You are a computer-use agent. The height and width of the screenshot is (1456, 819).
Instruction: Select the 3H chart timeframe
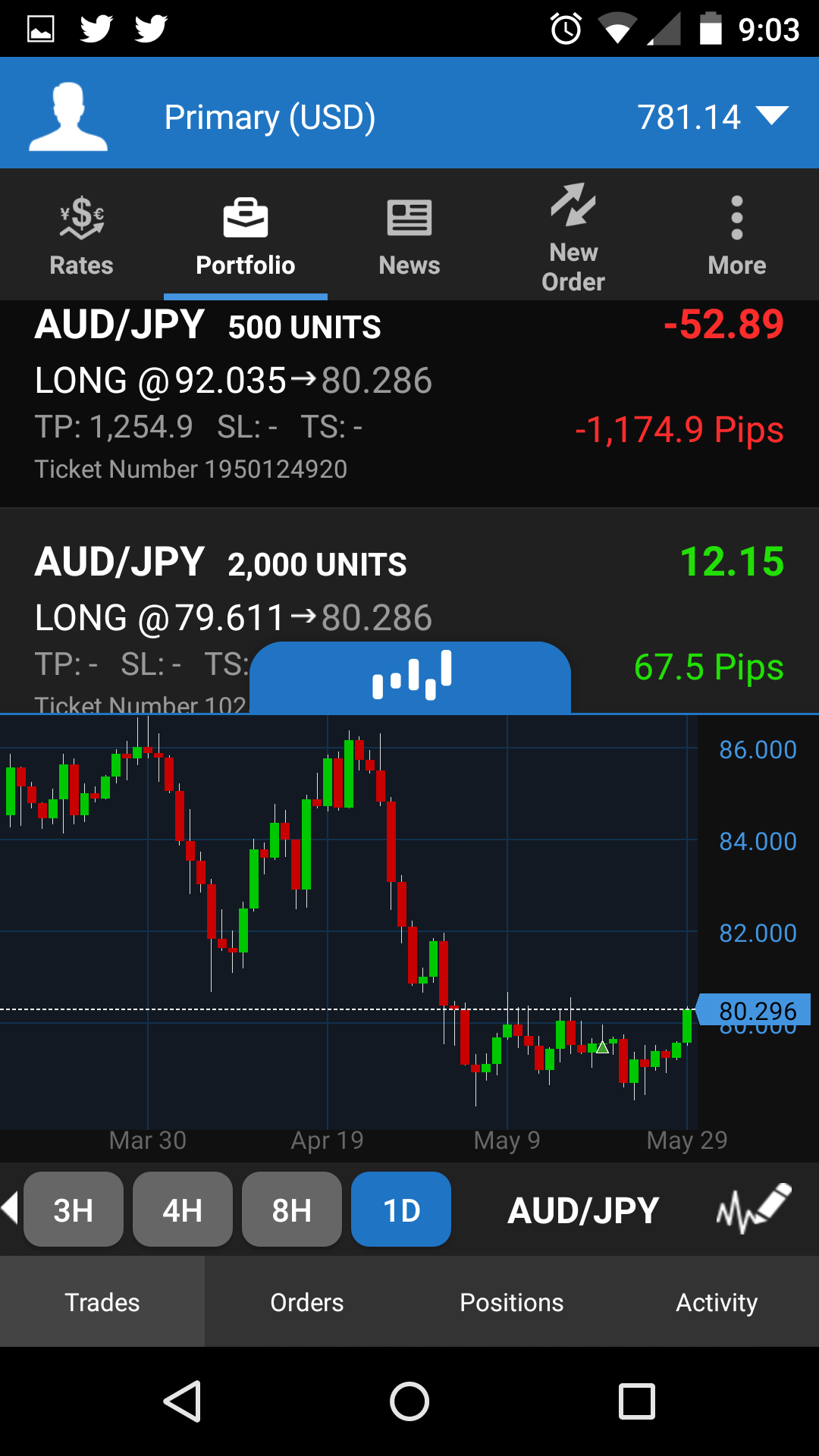(74, 1210)
